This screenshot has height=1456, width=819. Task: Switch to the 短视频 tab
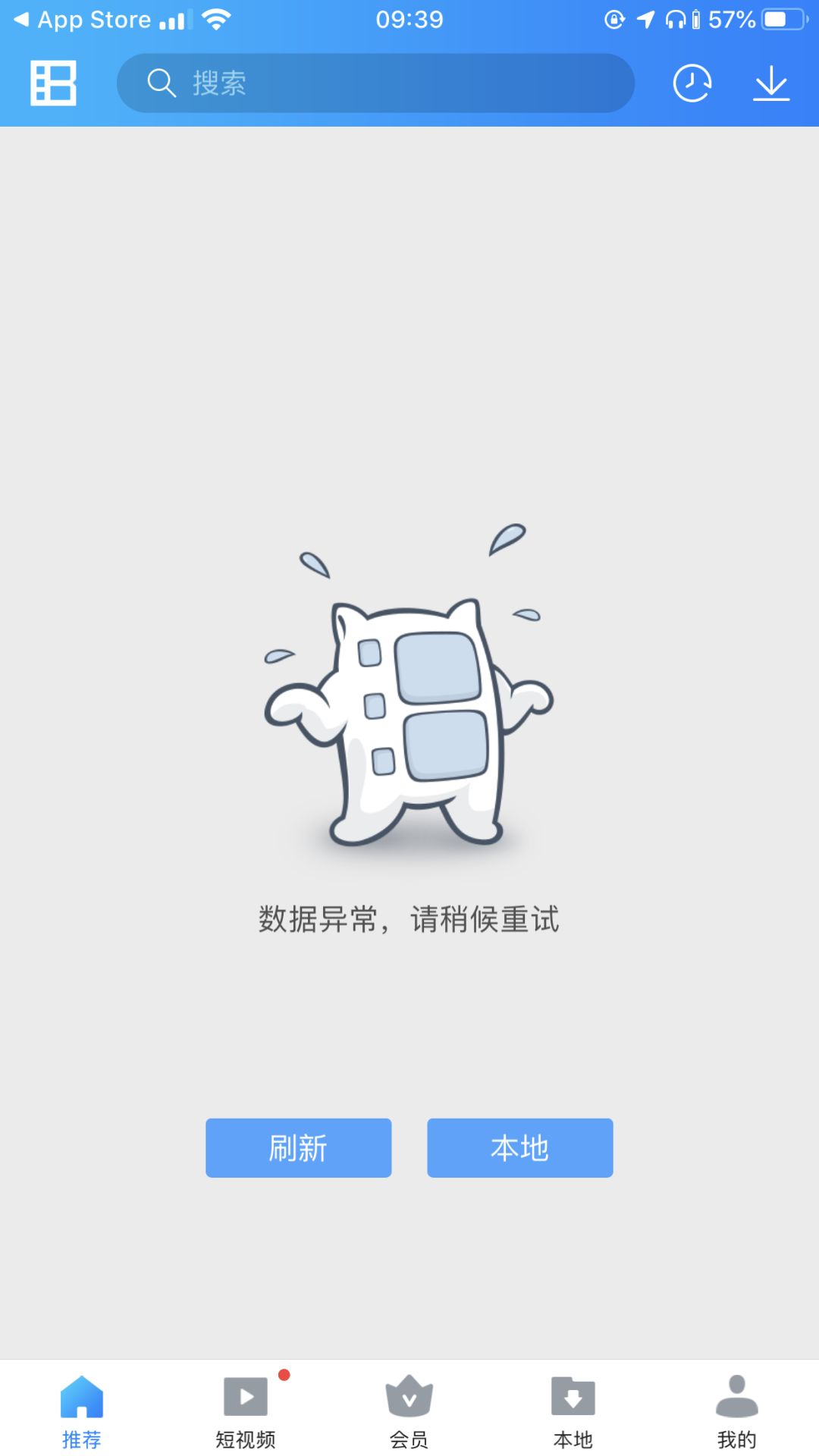(246, 1411)
